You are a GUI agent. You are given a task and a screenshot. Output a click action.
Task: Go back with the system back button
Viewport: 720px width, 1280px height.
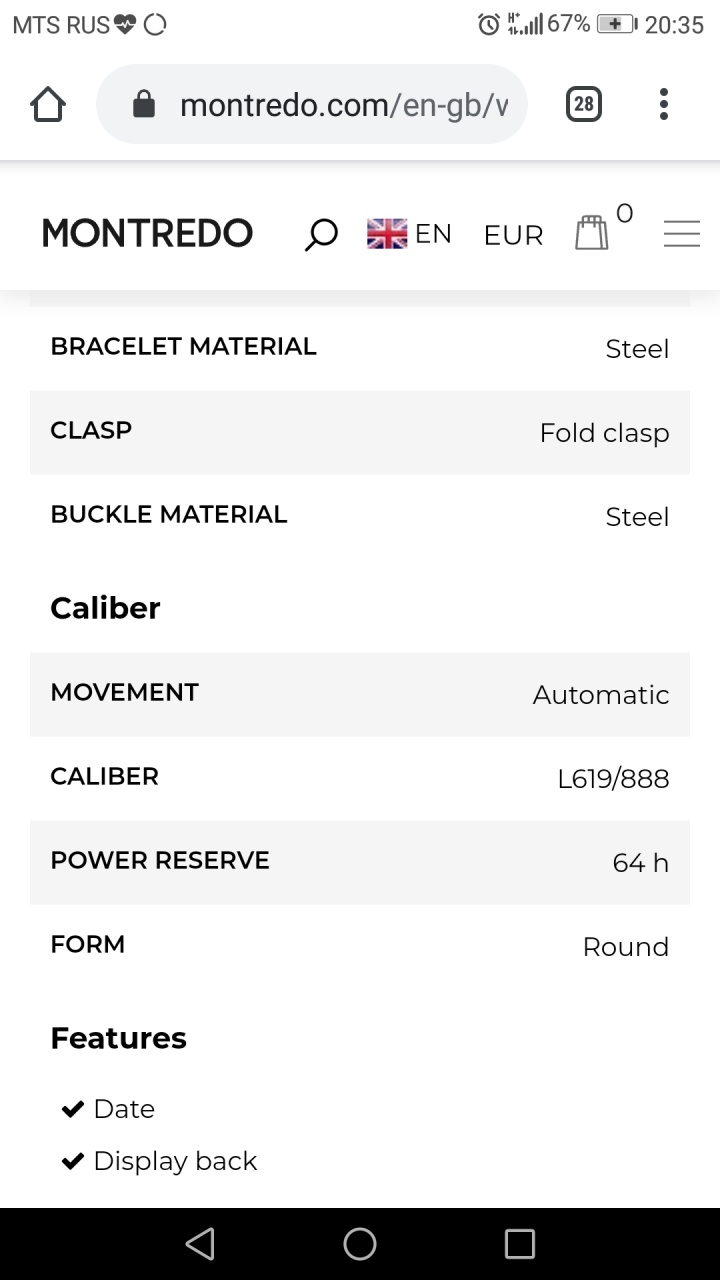point(200,1244)
